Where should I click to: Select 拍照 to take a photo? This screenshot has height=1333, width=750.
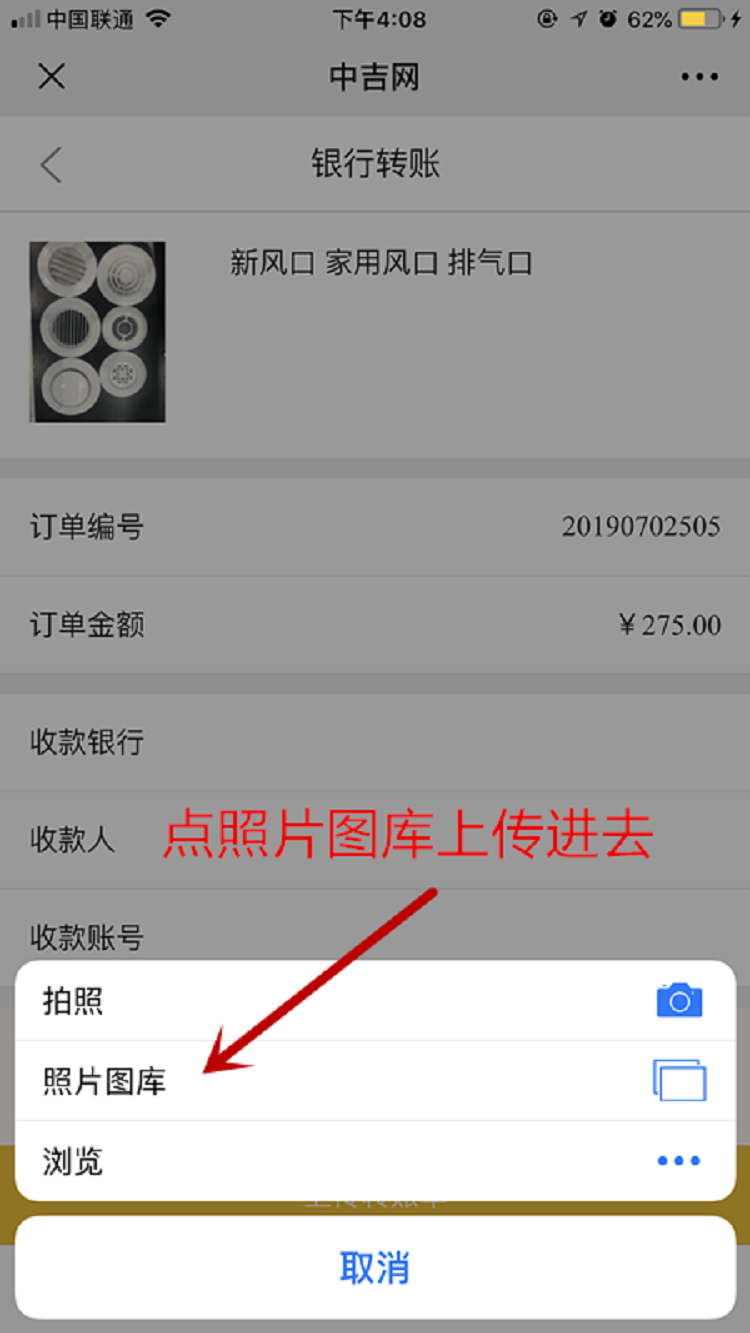[x=375, y=1001]
